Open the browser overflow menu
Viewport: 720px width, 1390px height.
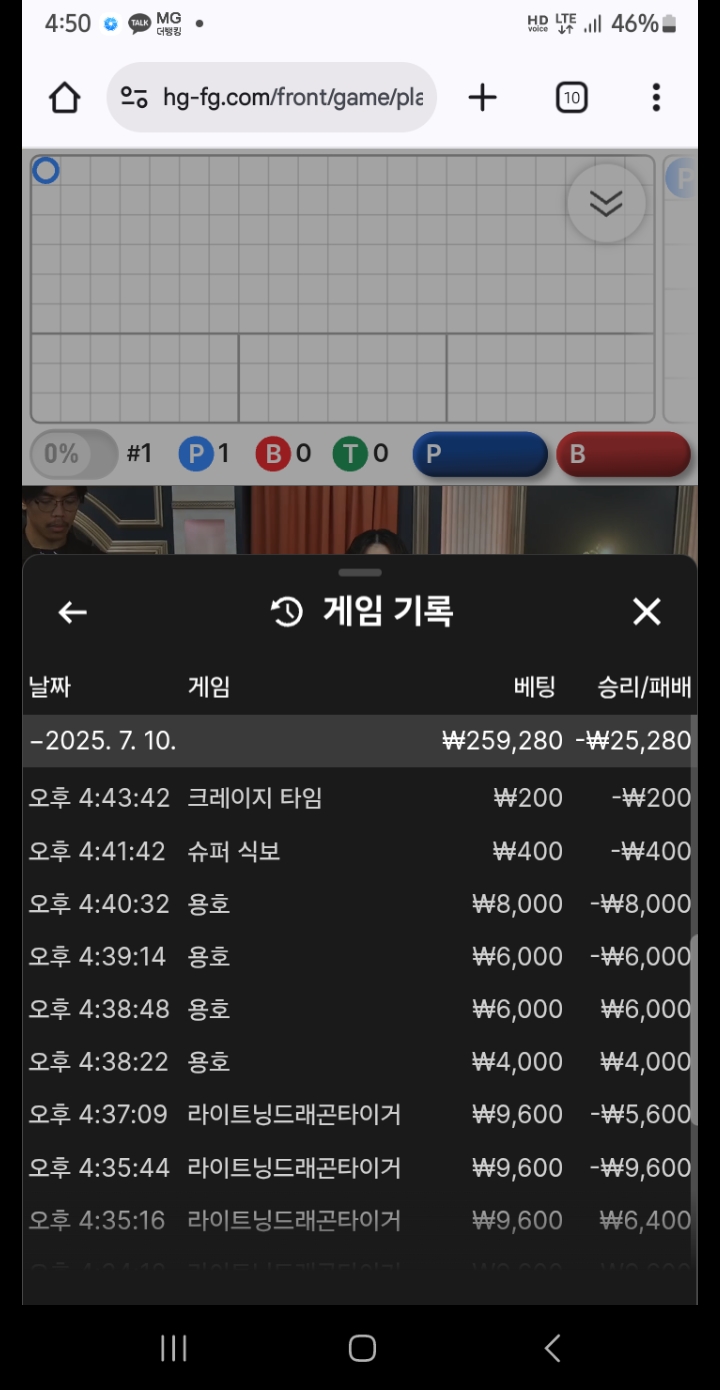656,97
